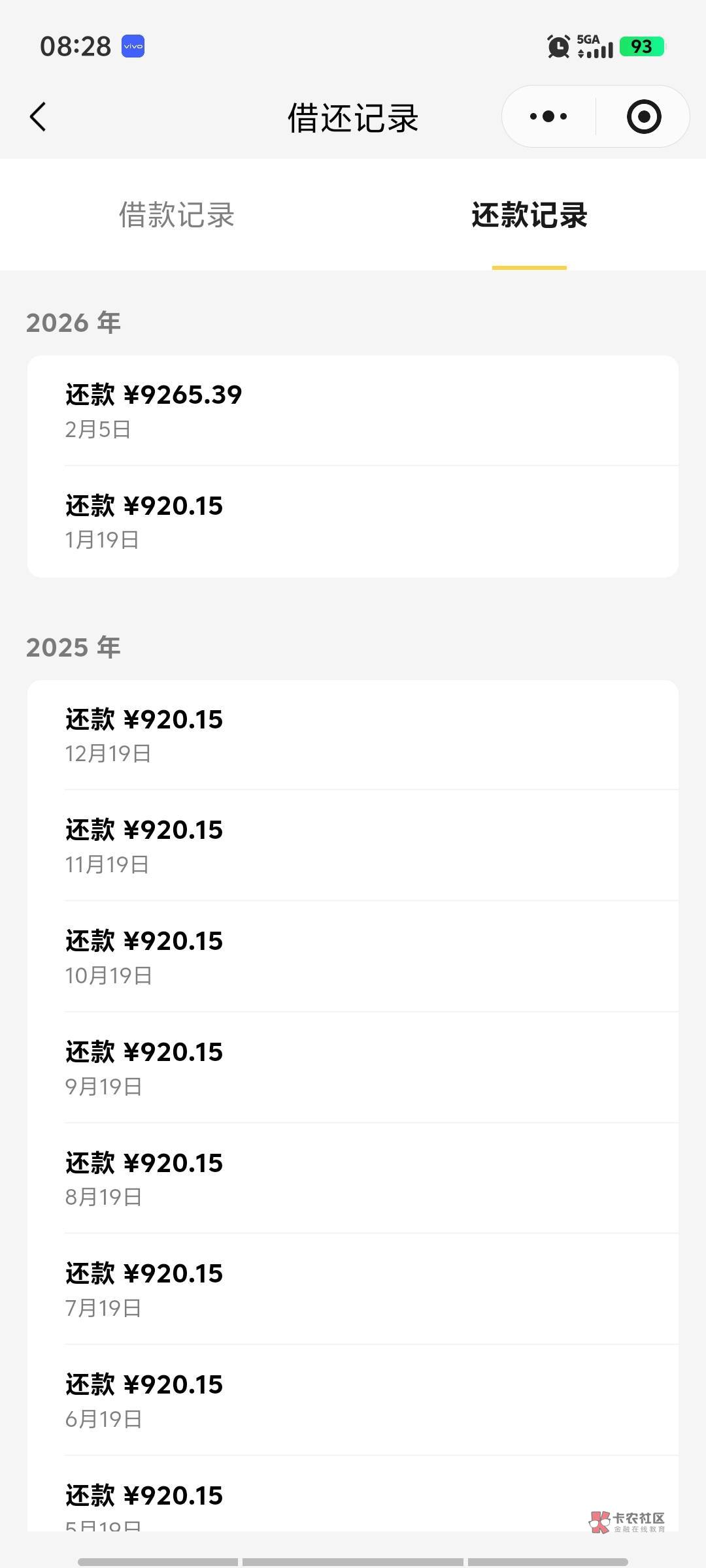This screenshot has height=1568, width=706.
Task: Open the repayment record dated 1月19日
Action: point(353,521)
